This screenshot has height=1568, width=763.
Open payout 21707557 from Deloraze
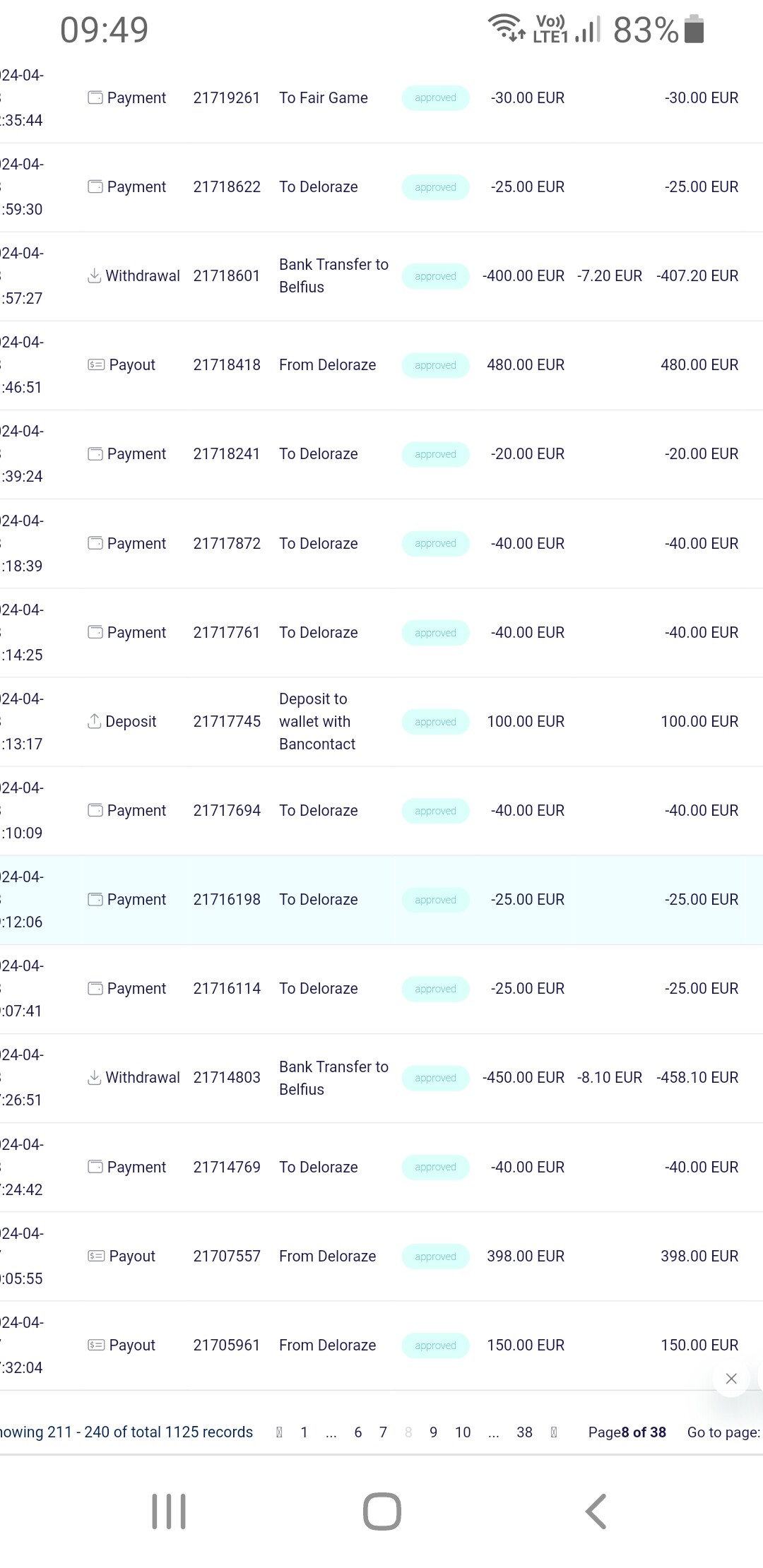(381, 1257)
